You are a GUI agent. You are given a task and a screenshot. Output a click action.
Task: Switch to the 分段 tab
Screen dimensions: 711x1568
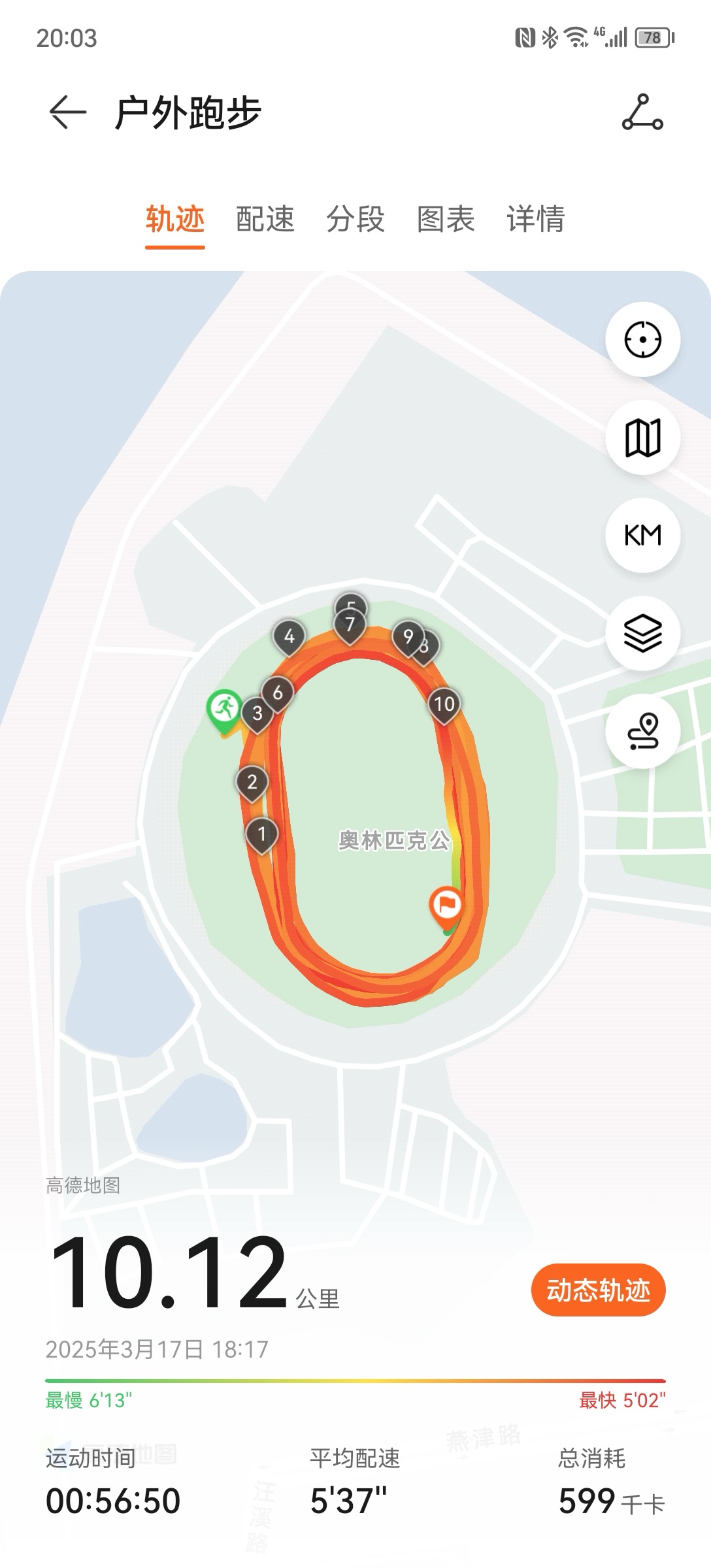[355, 219]
